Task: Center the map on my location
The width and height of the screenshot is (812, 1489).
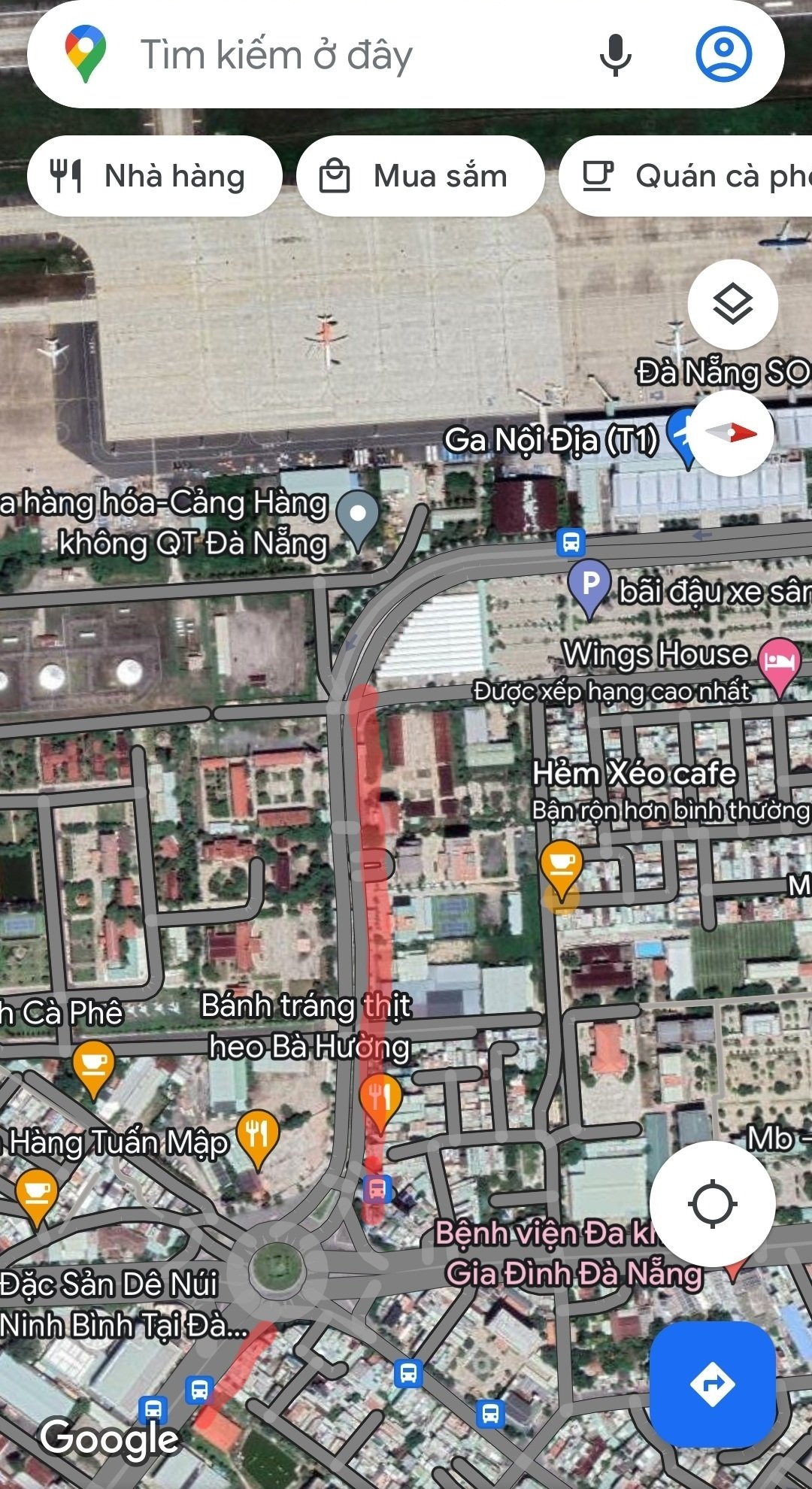Action: click(x=712, y=1203)
